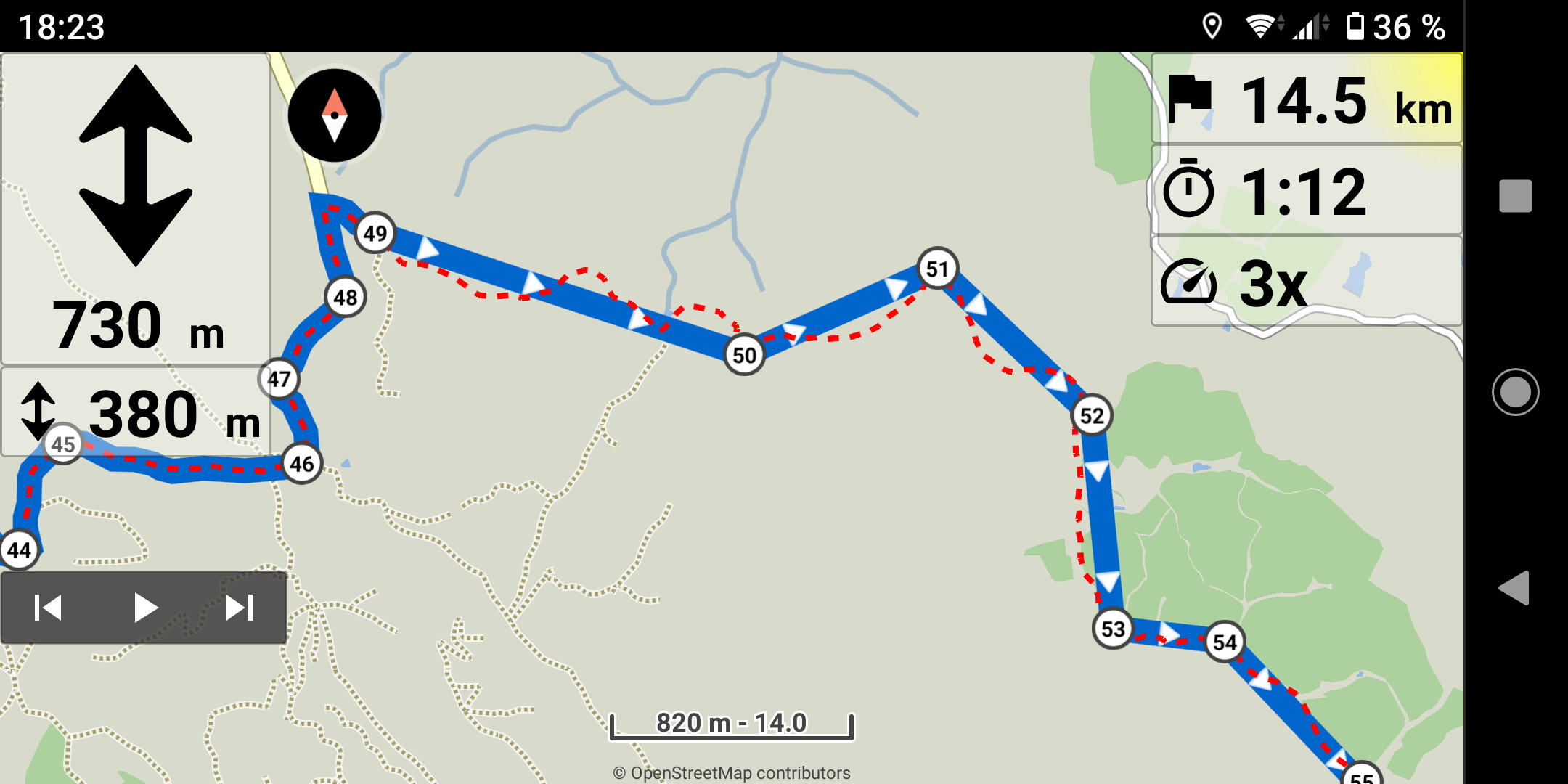1568x784 pixels.
Task: Select waypoint 53 on the route
Action: point(1113,629)
